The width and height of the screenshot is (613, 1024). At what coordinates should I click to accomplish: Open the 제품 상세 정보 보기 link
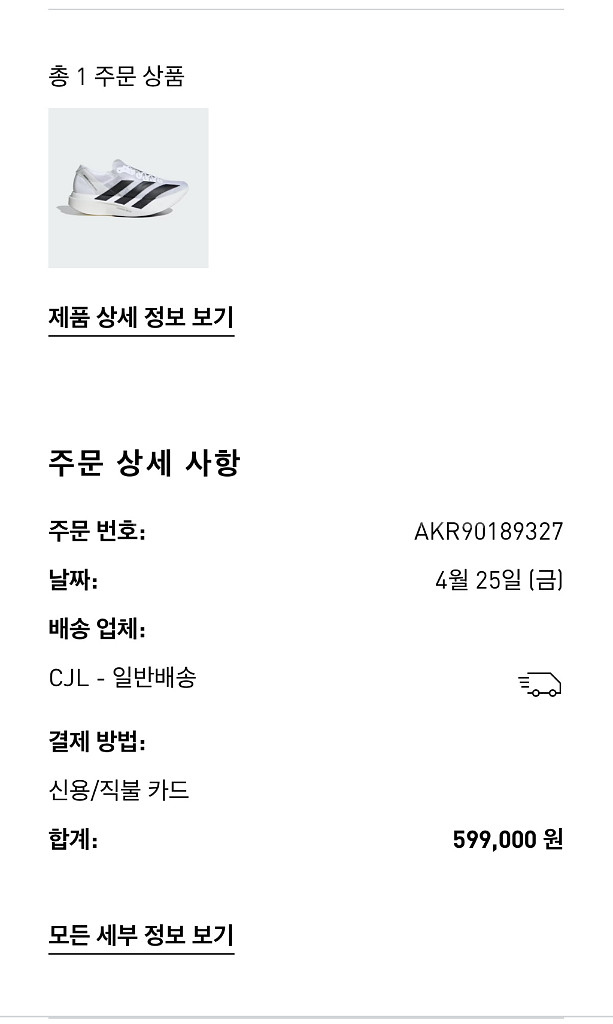[x=141, y=318]
